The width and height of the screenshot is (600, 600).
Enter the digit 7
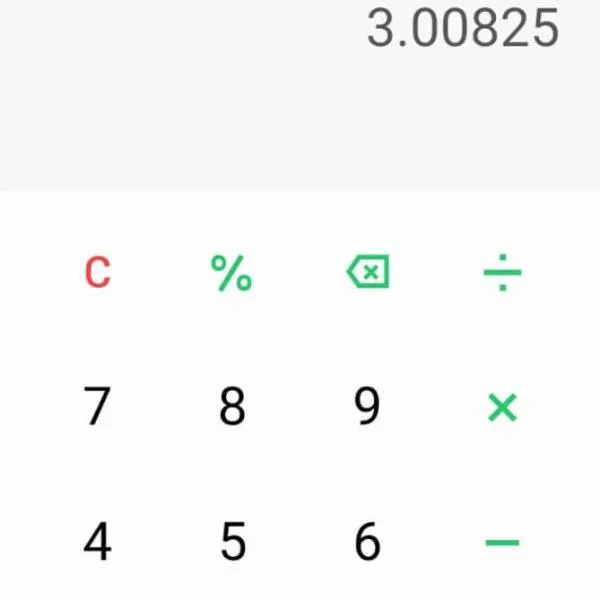pyautogui.click(x=97, y=407)
